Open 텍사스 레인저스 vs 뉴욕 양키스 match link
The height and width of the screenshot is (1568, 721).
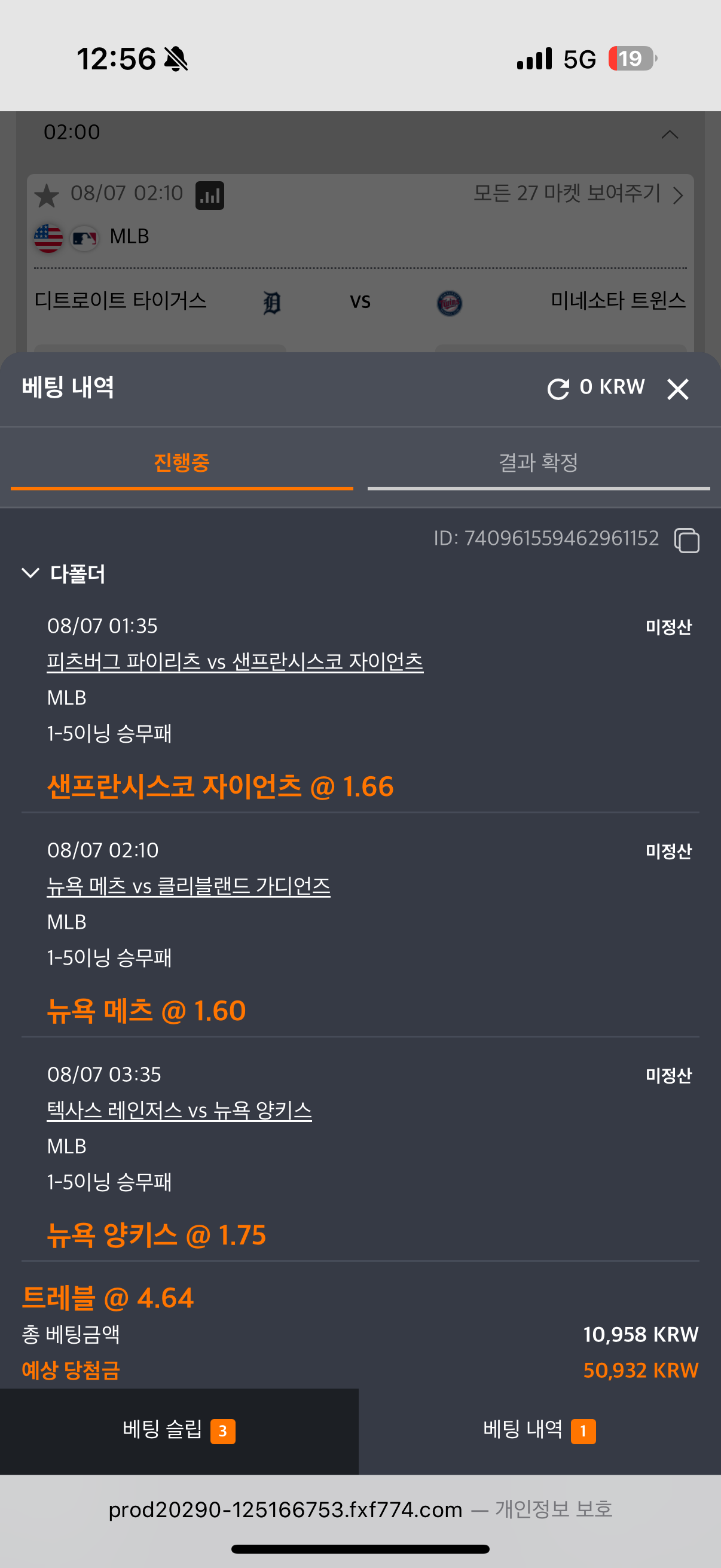pos(179,1110)
